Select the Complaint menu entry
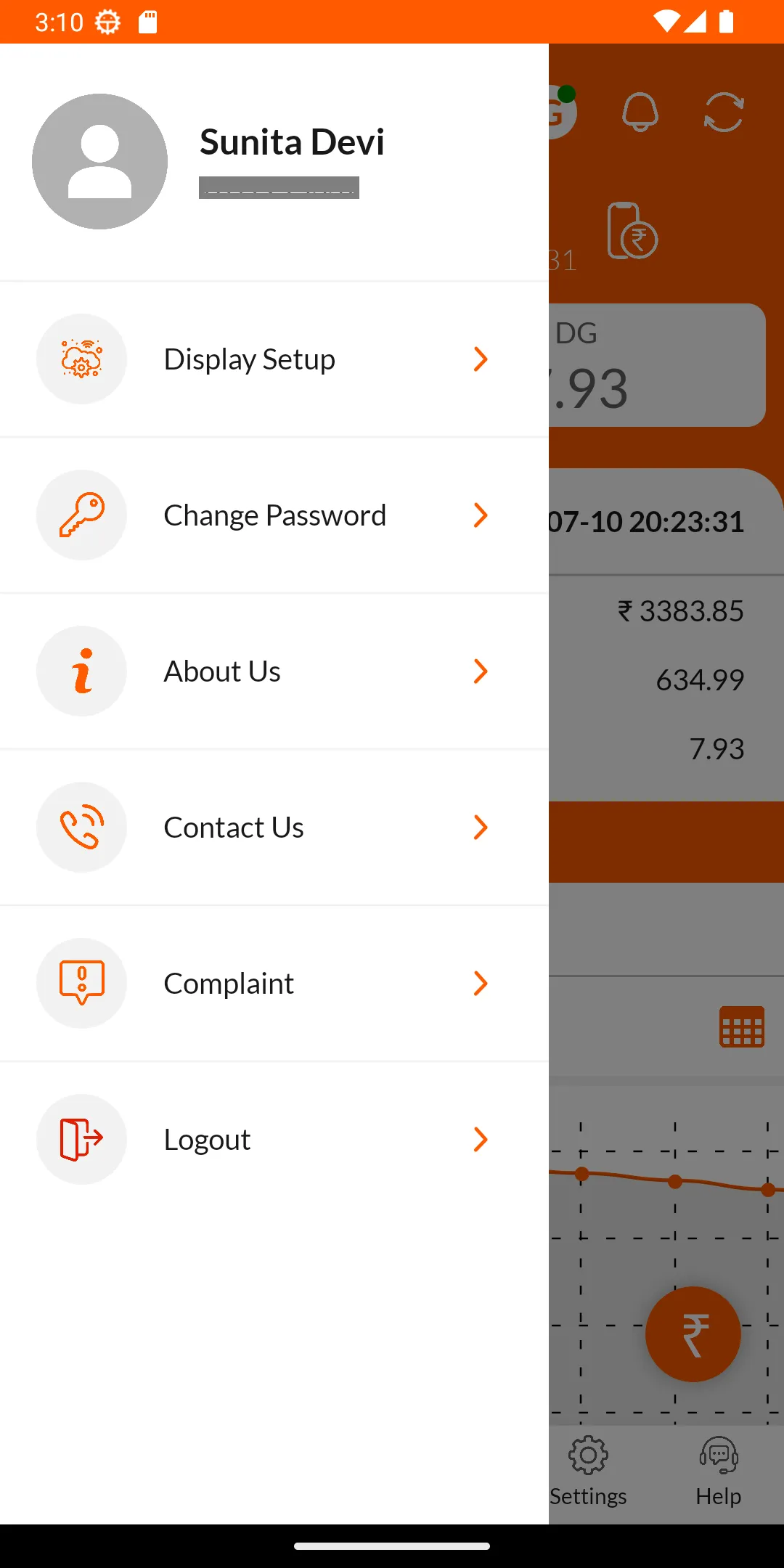The image size is (784, 1568). (x=228, y=983)
